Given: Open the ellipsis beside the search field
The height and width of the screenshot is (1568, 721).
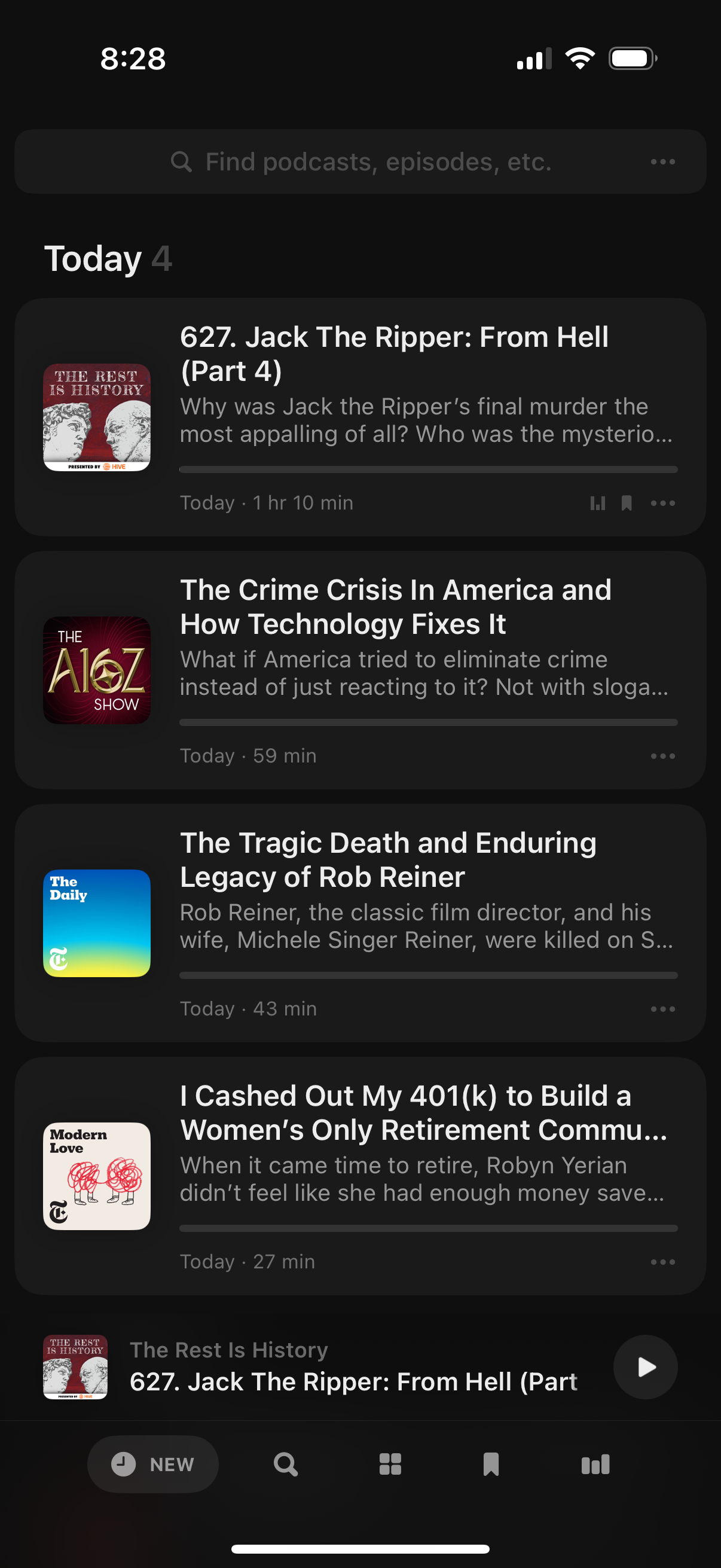Looking at the screenshot, I should 662,161.
